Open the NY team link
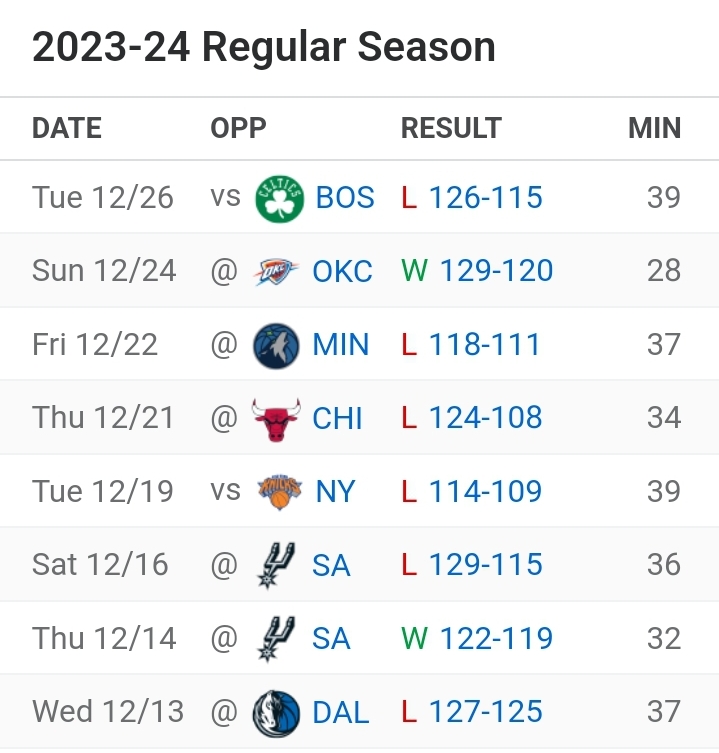 click(x=335, y=492)
